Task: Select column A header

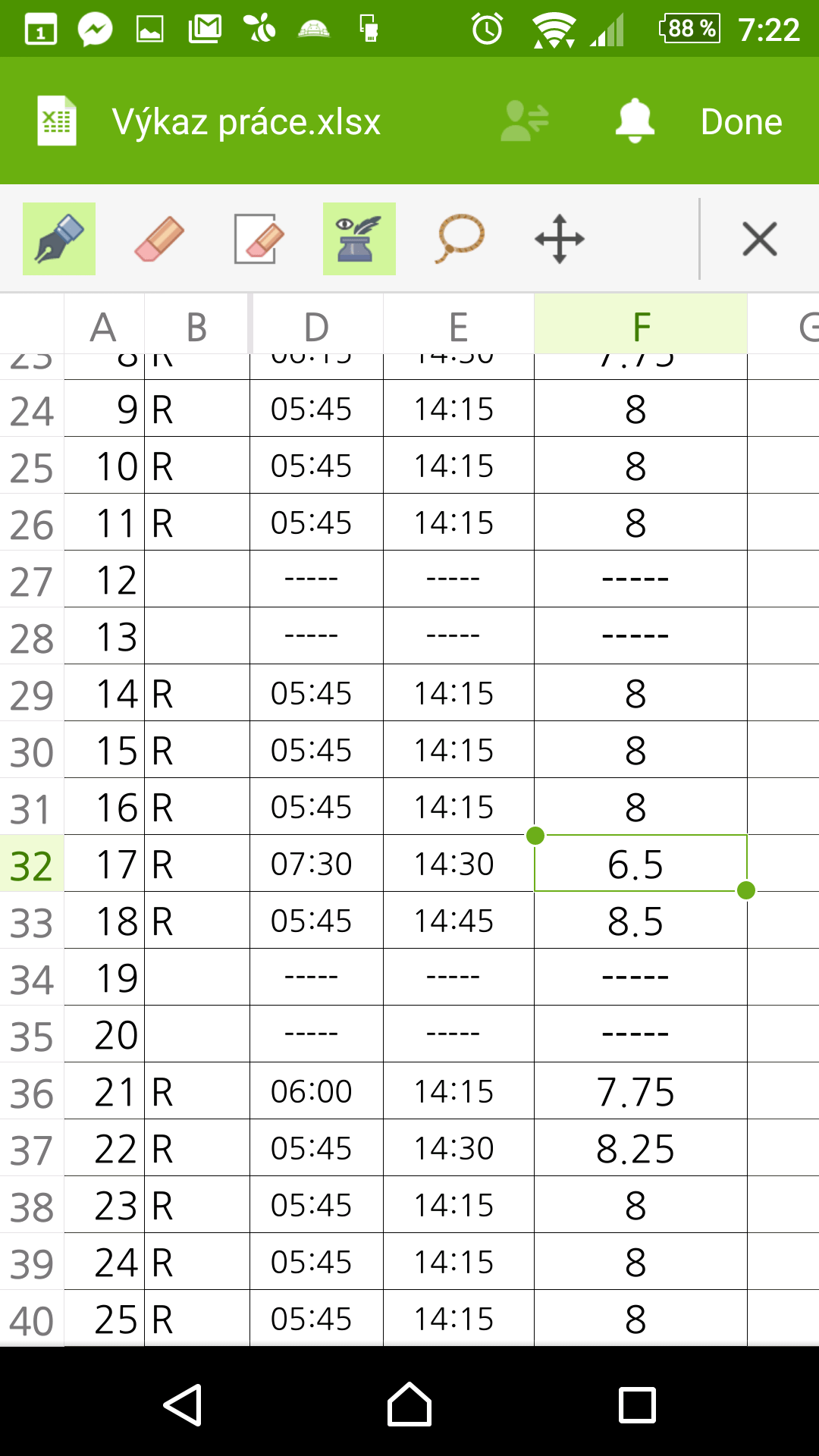Action: 104,326
